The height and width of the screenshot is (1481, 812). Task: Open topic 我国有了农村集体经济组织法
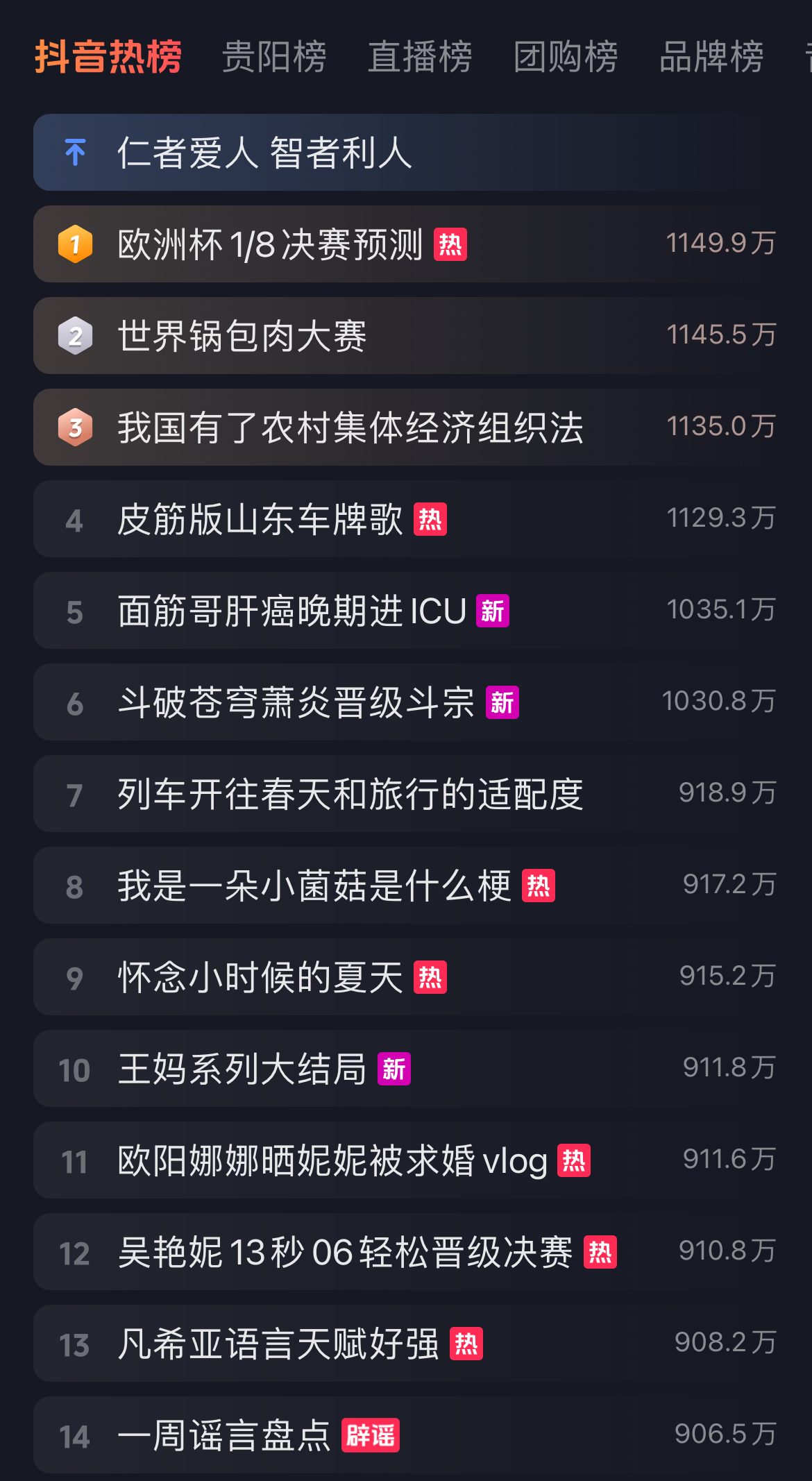pyautogui.click(x=350, y=428)
